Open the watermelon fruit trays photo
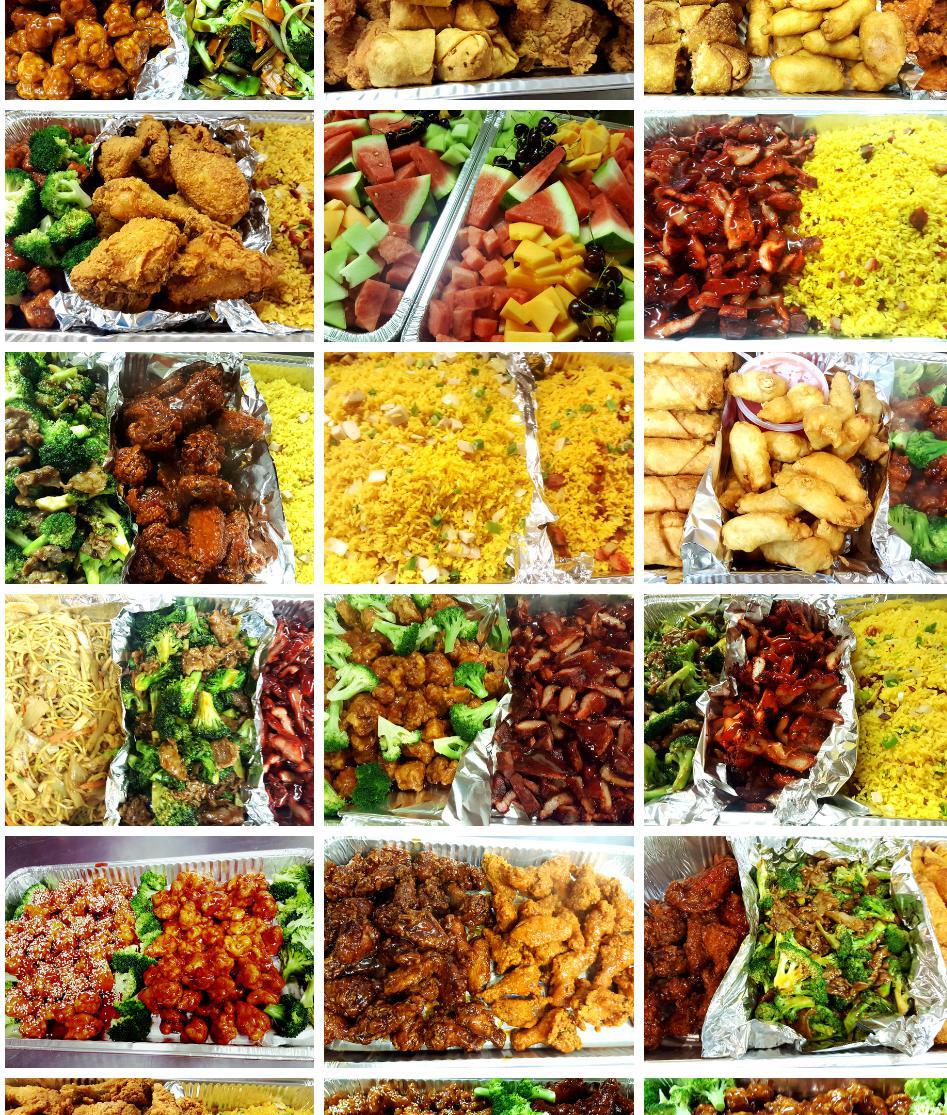 tap(478, 225)
